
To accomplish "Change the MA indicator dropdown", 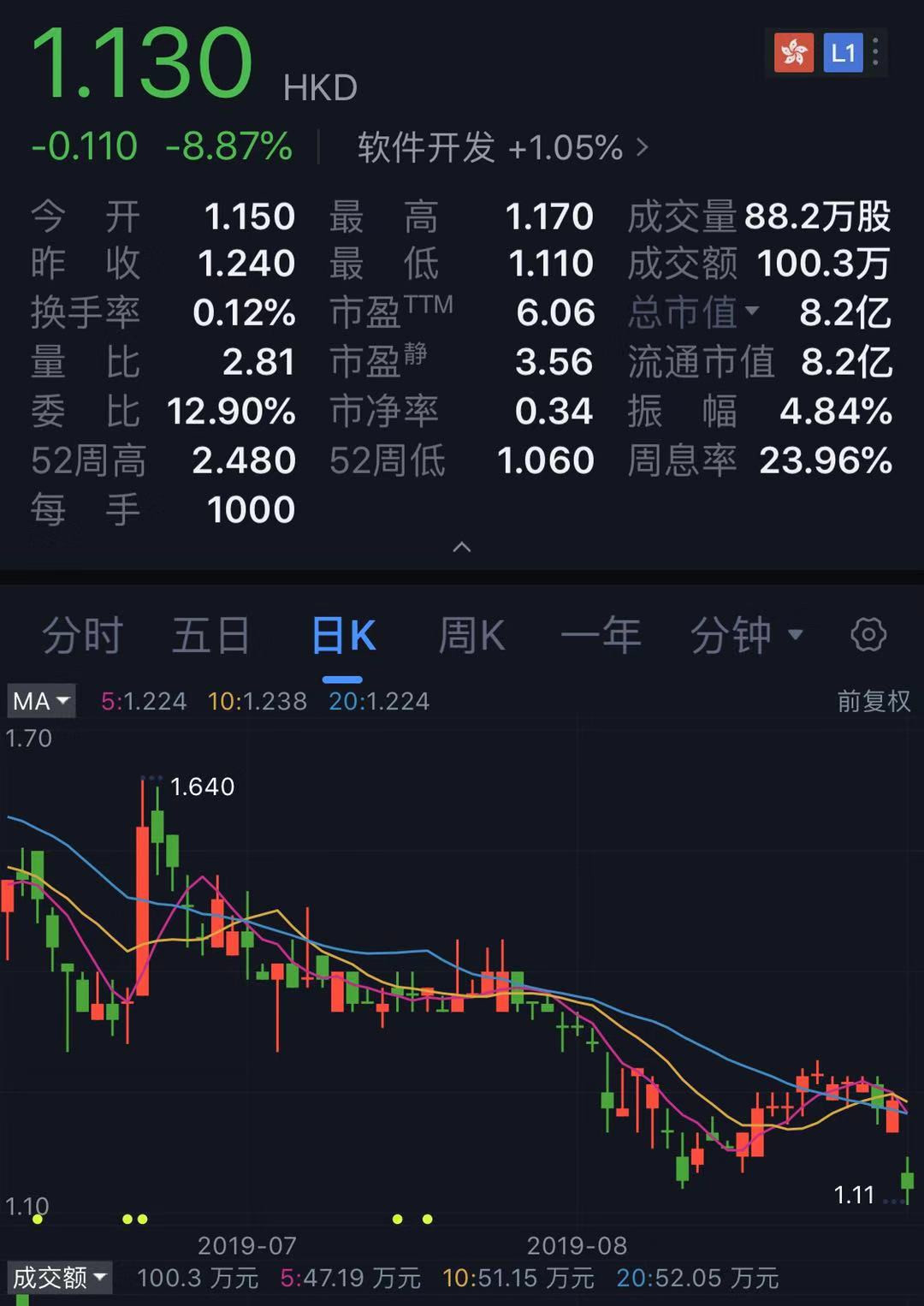I will tap(41, 701).
